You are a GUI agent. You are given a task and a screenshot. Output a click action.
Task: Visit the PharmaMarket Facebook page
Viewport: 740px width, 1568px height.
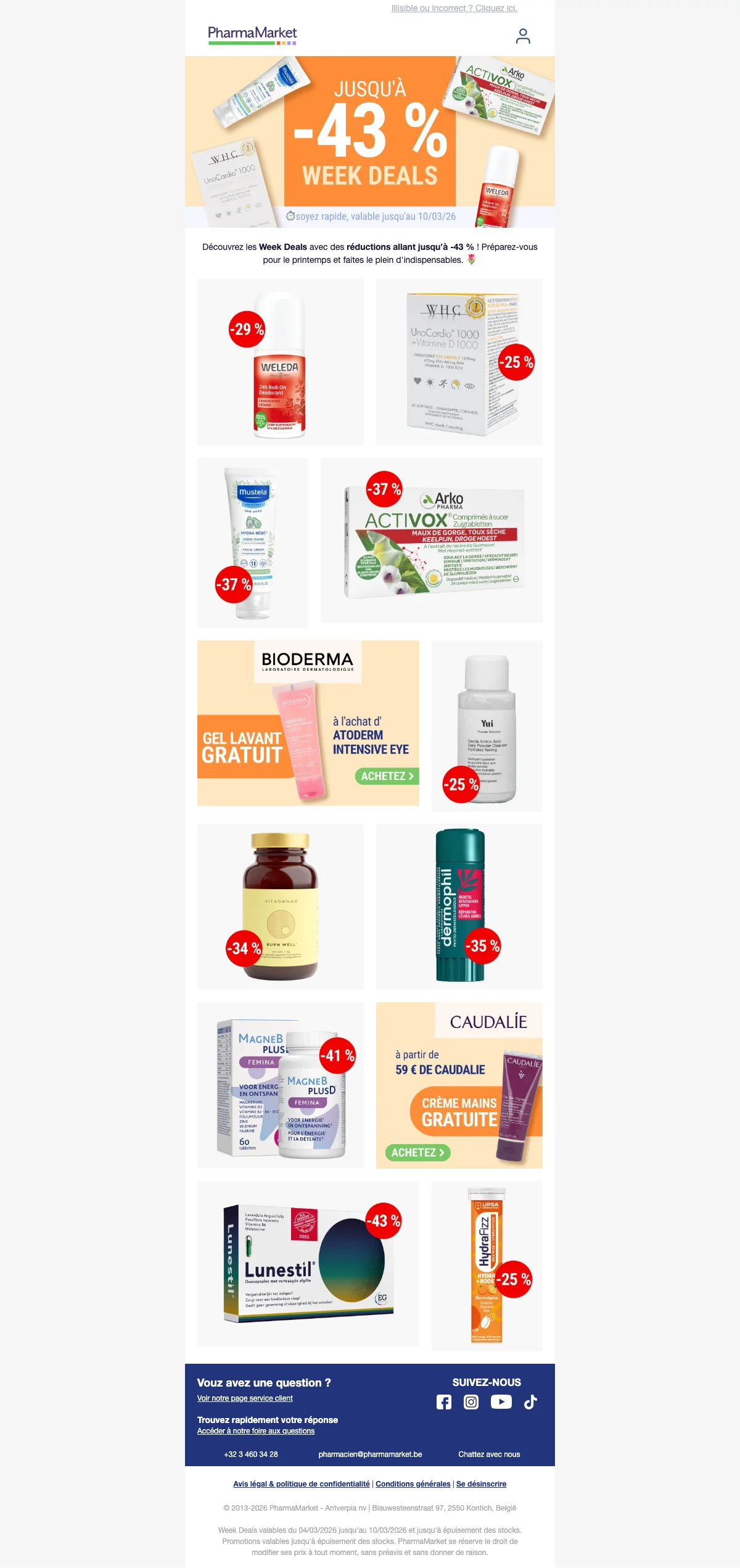(444, 1402)
